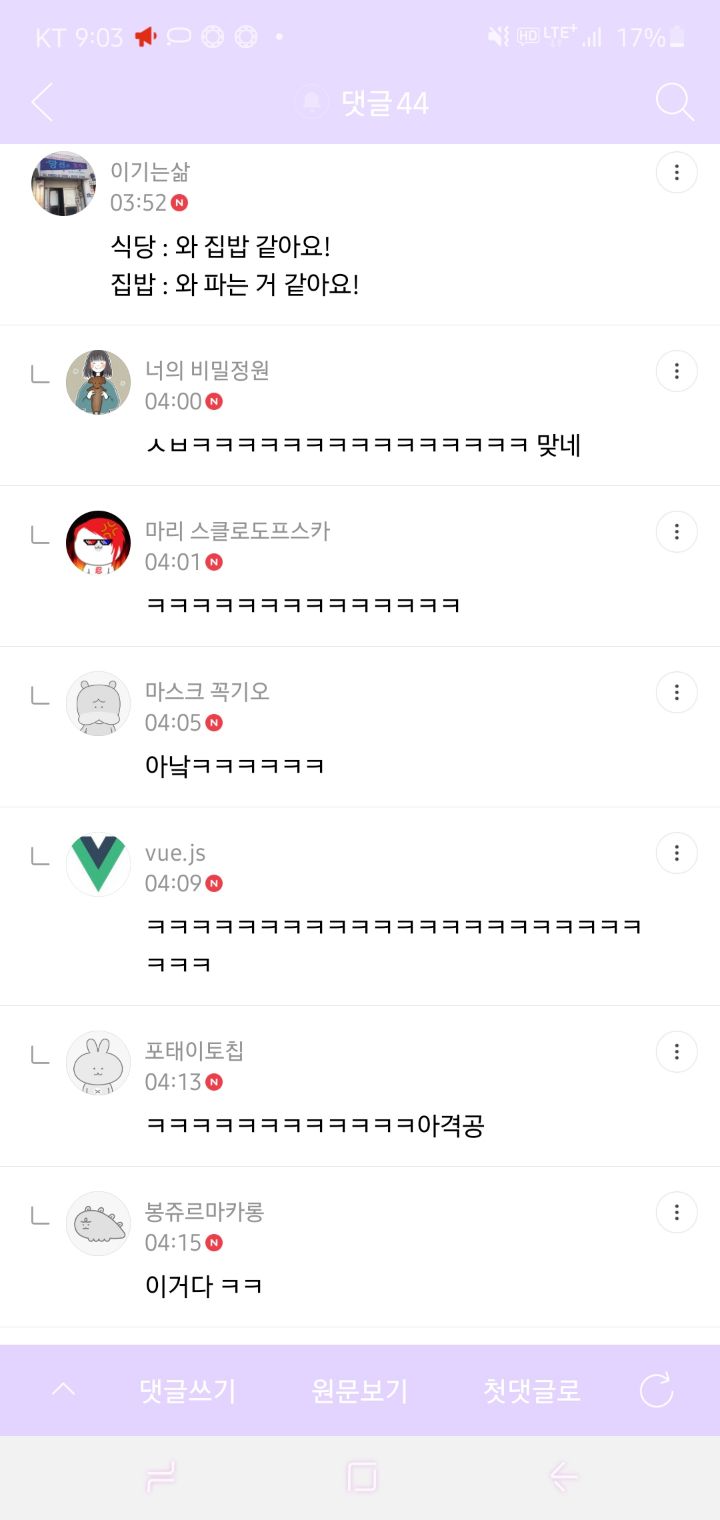This screenshot has height=1520, width=720.
Task: Open 너의 비밀정원's profile avatar
Action: (98, 382)
